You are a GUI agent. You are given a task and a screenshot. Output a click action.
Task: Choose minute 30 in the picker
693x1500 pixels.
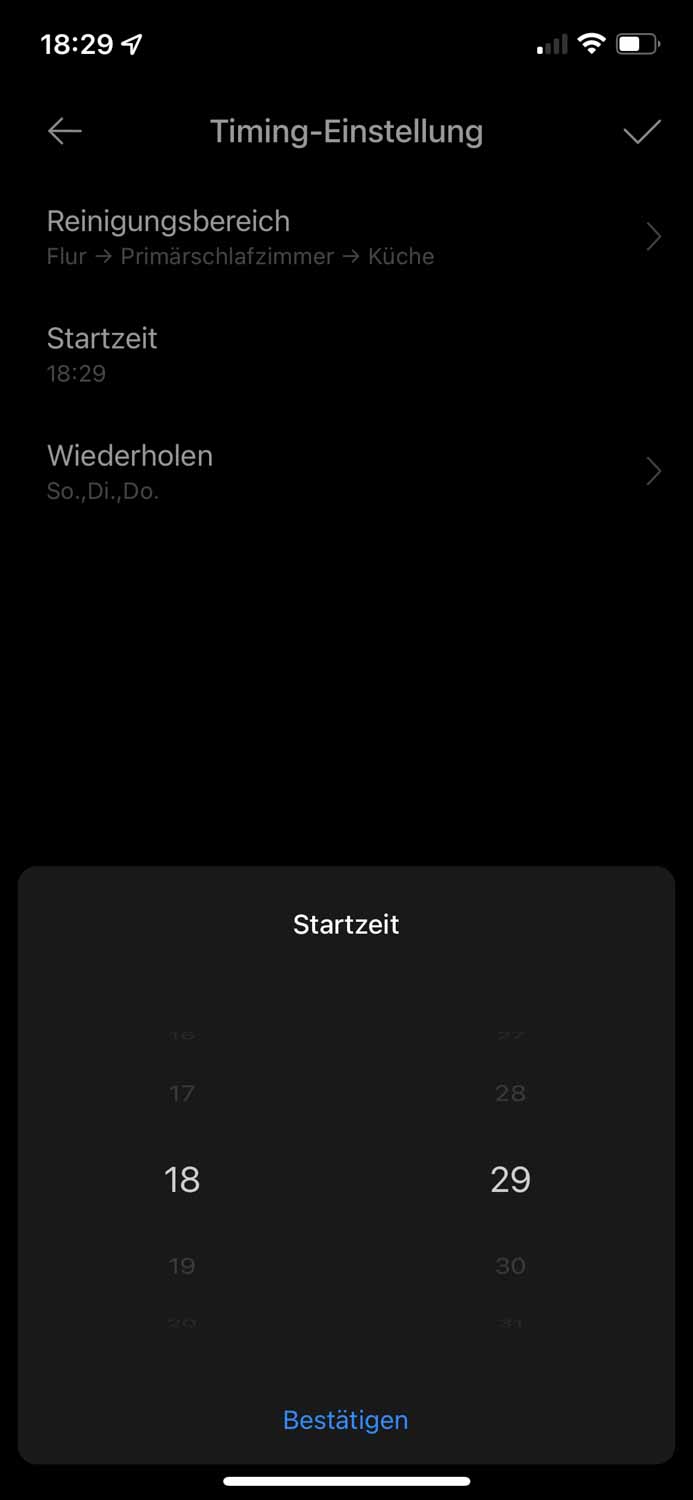click(x=510, y=1266)
